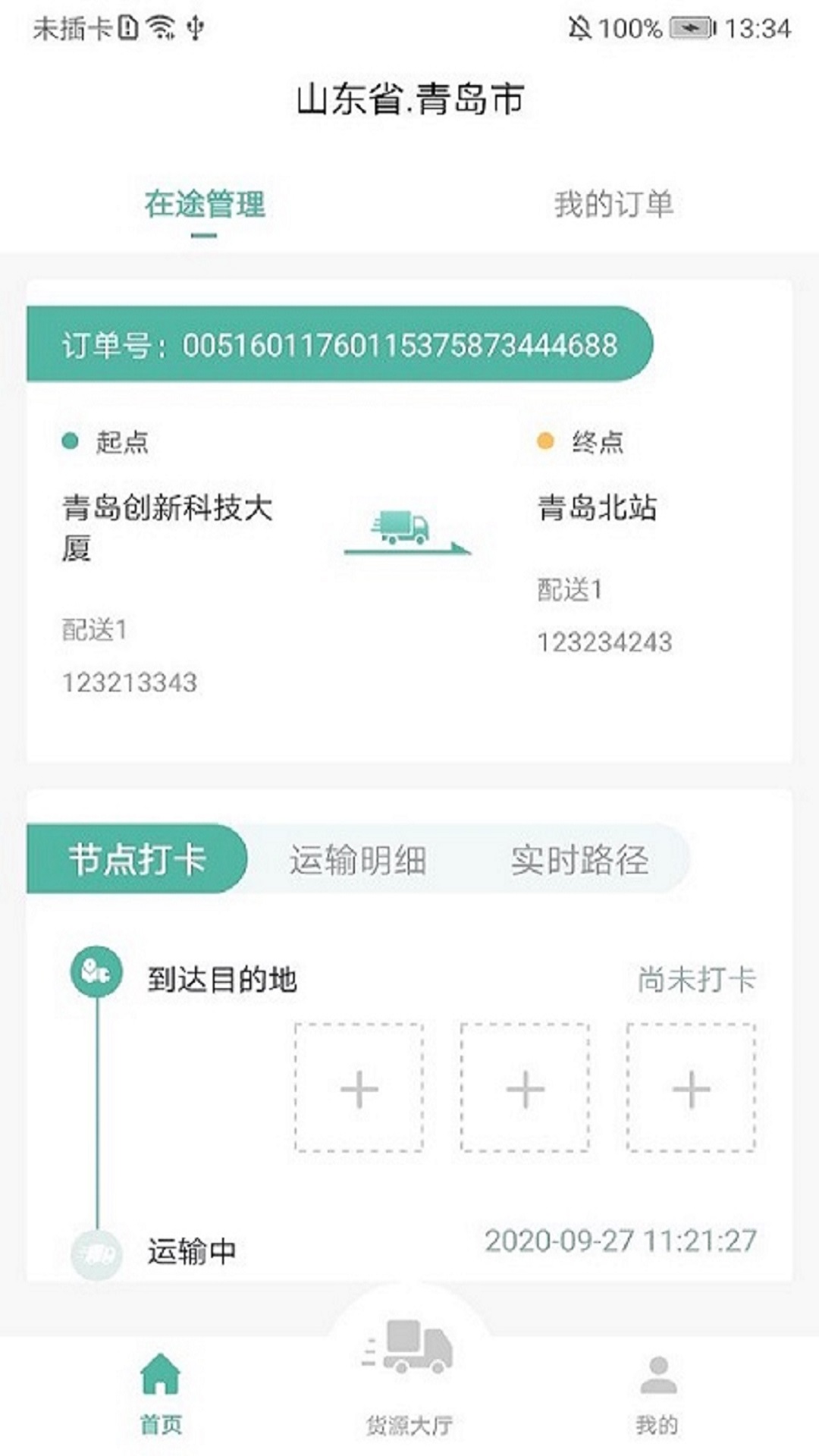Show the 实时路径 segment
819x1456 pixels.
click(579, 860)
